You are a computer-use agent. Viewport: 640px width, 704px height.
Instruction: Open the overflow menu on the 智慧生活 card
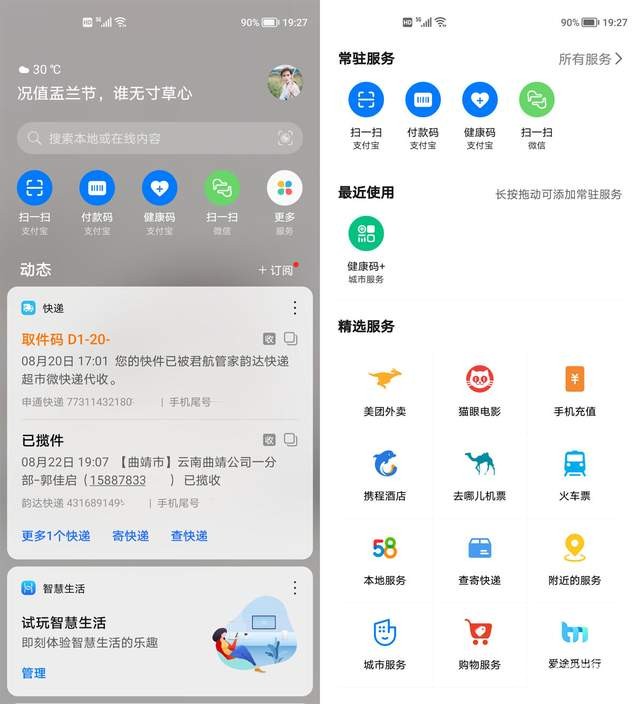click(294, 588)
